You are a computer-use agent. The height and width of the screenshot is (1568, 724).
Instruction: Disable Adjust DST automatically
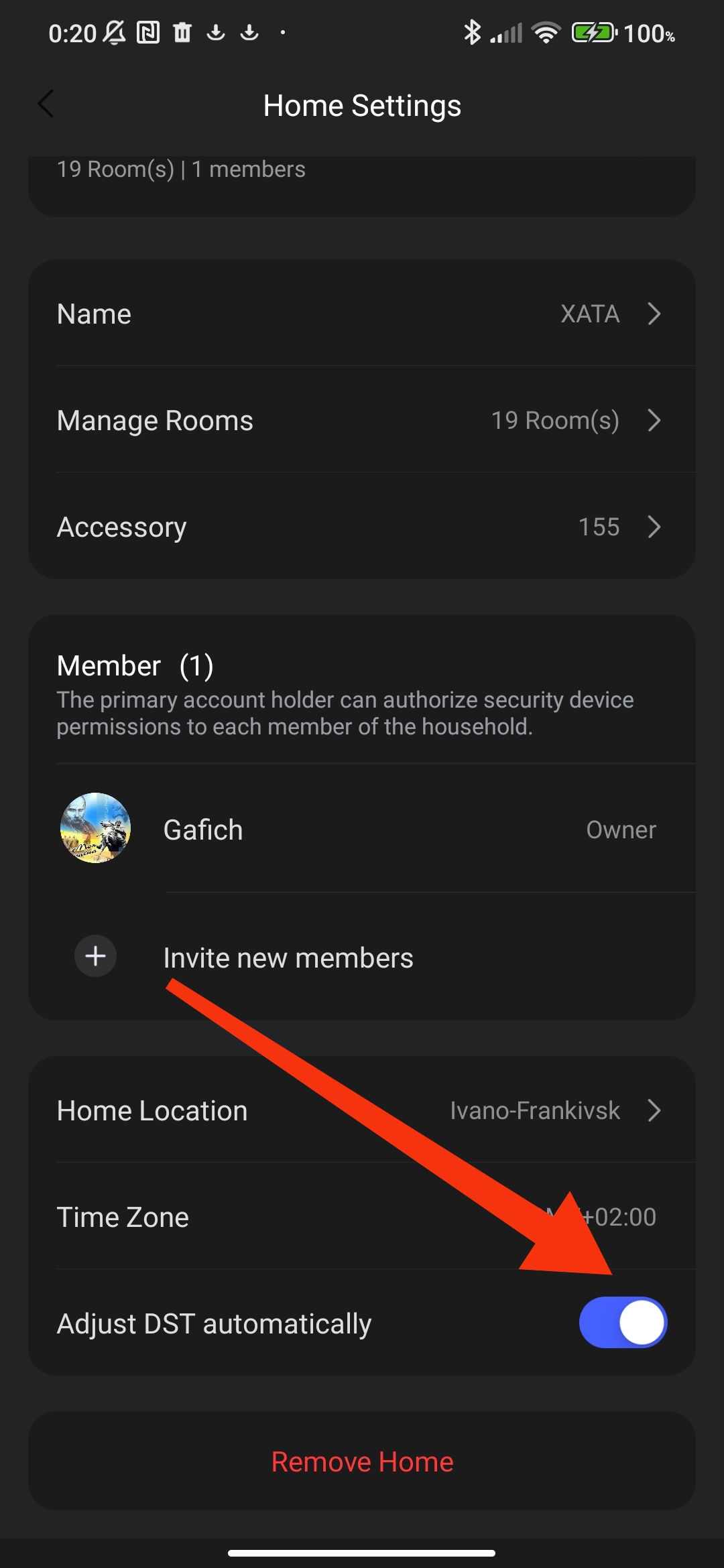click(x=623, y=1323)
